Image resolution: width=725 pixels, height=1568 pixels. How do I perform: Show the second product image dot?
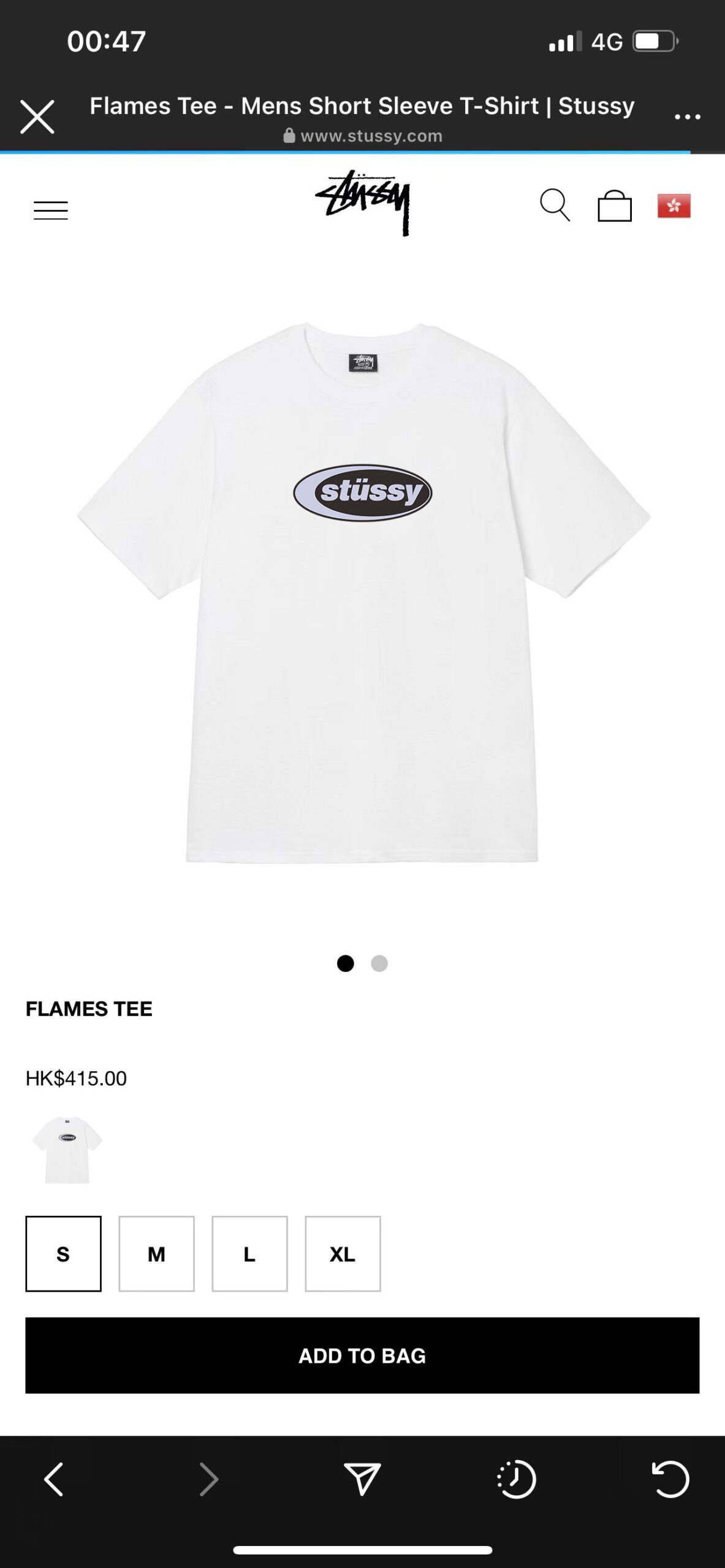pyautogui.click(x=379, y=963)
